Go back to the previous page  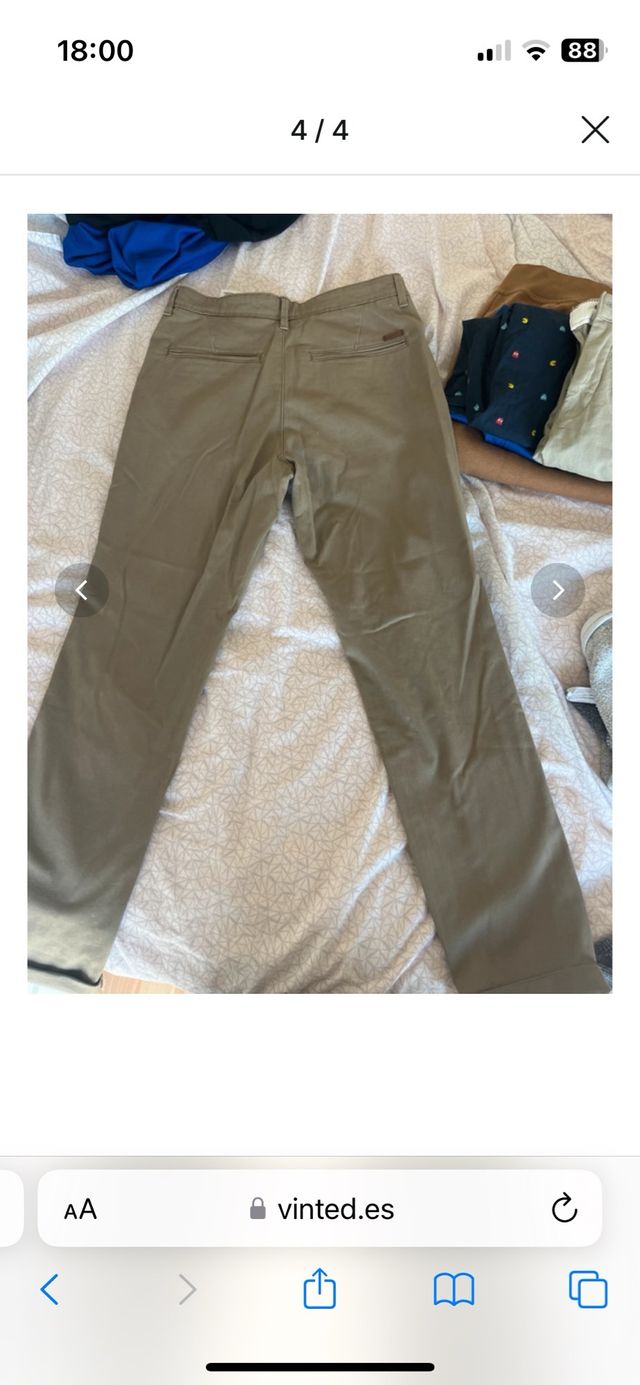coord(49,1290)
